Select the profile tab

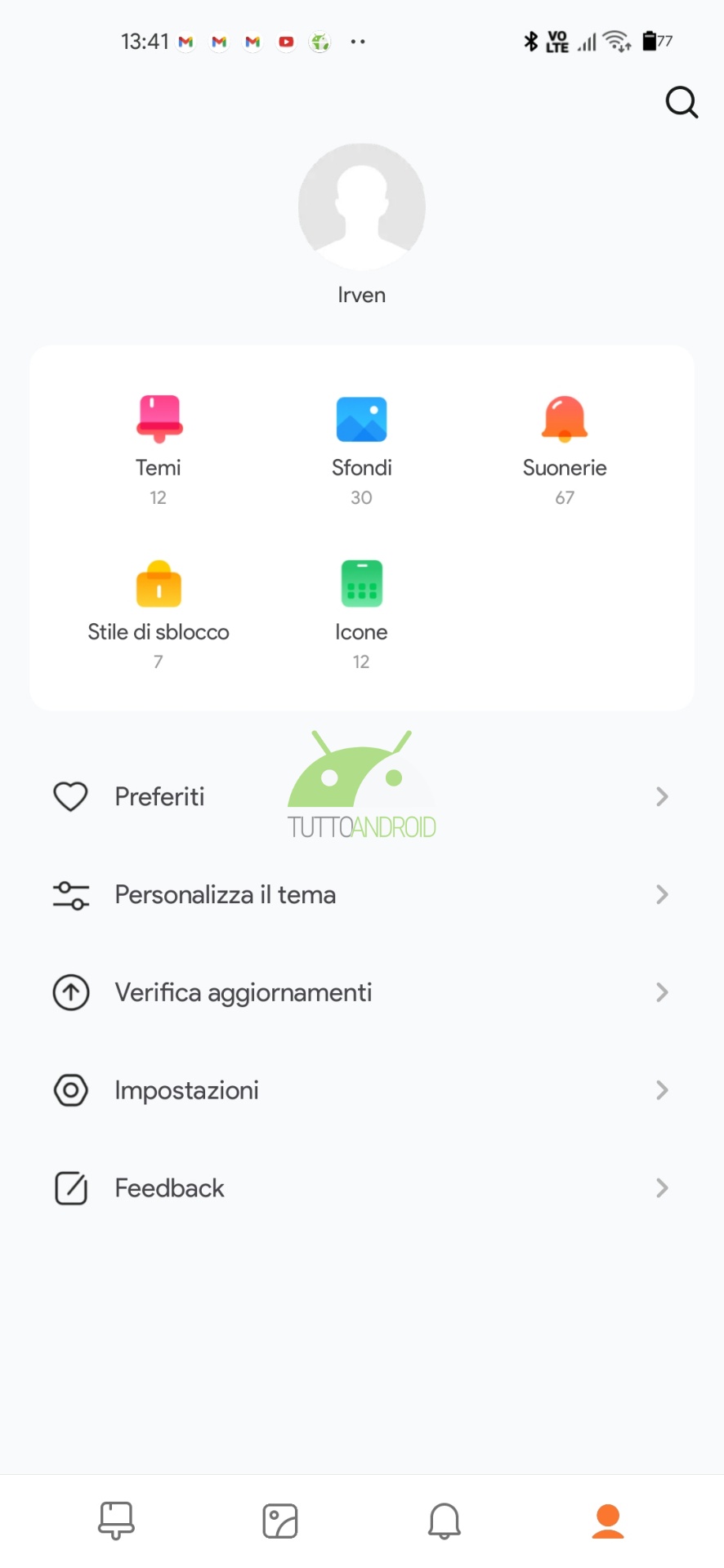click(608, 1521)
